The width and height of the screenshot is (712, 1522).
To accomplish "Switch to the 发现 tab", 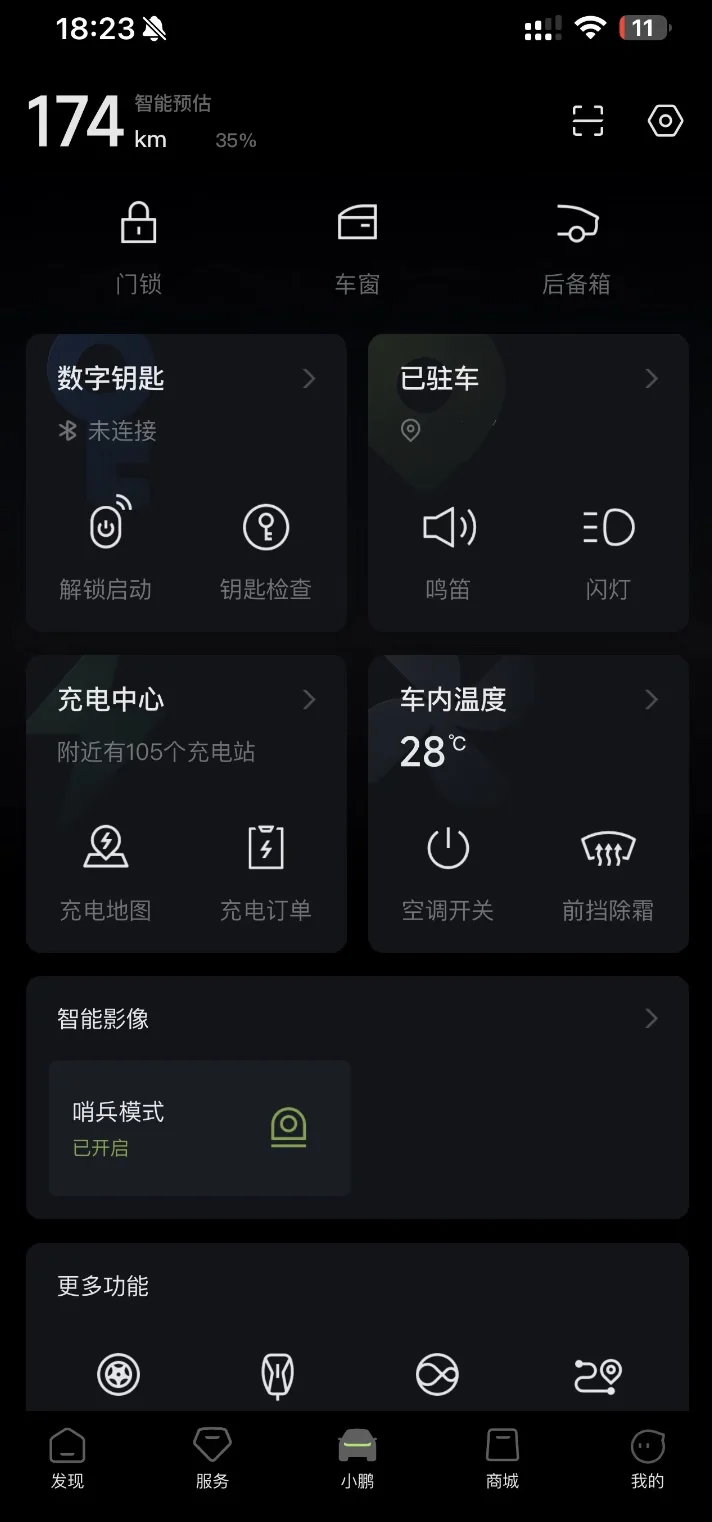I will click(x=67, y=1460).
